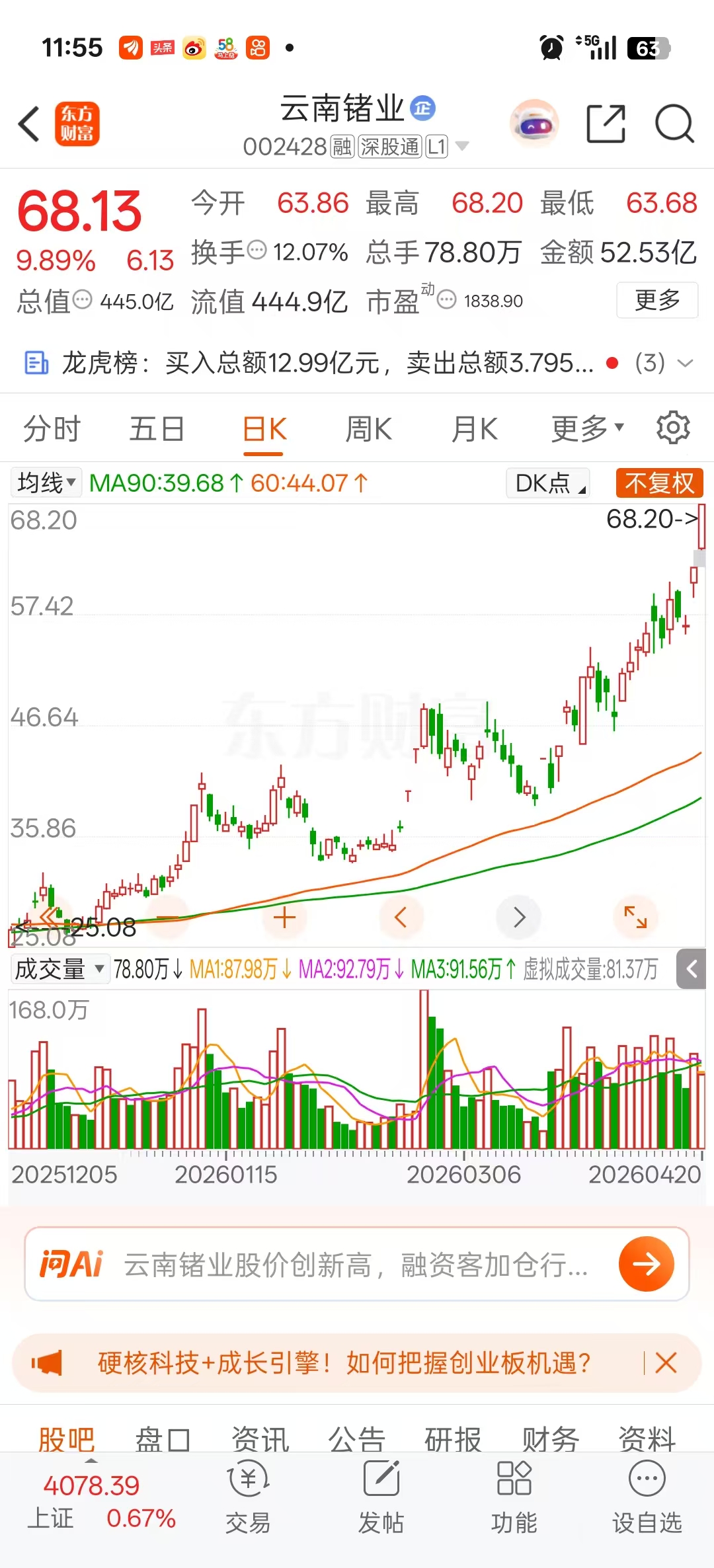Open the 更多 chart period dropdown
The image size is (714, 1568).
(x=587, y=429)
